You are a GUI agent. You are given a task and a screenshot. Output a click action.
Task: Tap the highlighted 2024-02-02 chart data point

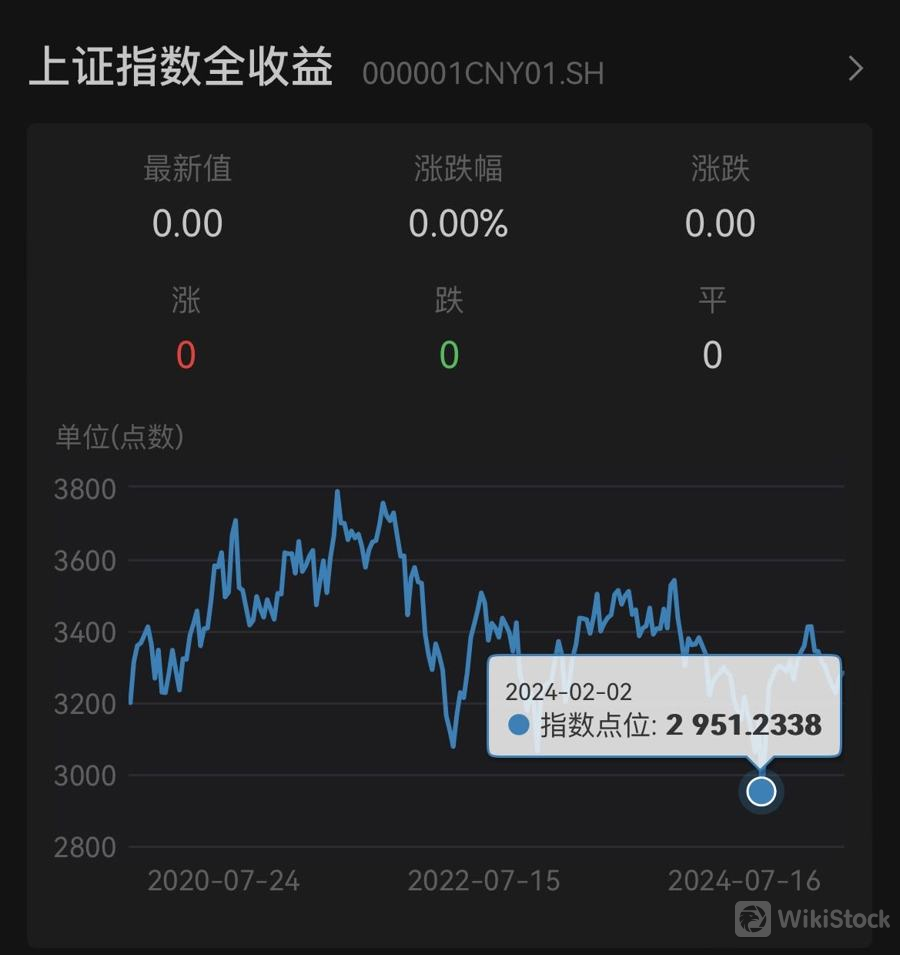coord(761,791)
